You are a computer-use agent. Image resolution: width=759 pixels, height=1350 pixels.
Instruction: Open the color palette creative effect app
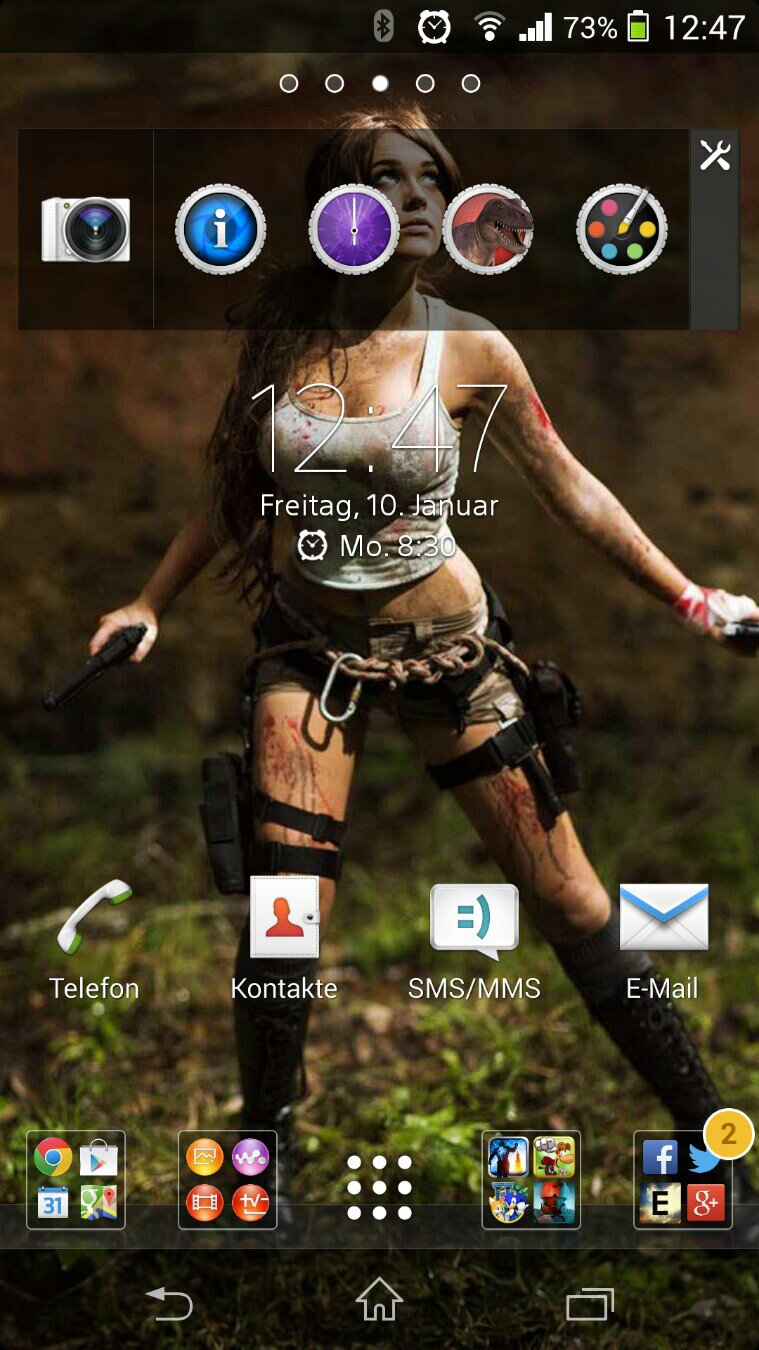(622, 230)
